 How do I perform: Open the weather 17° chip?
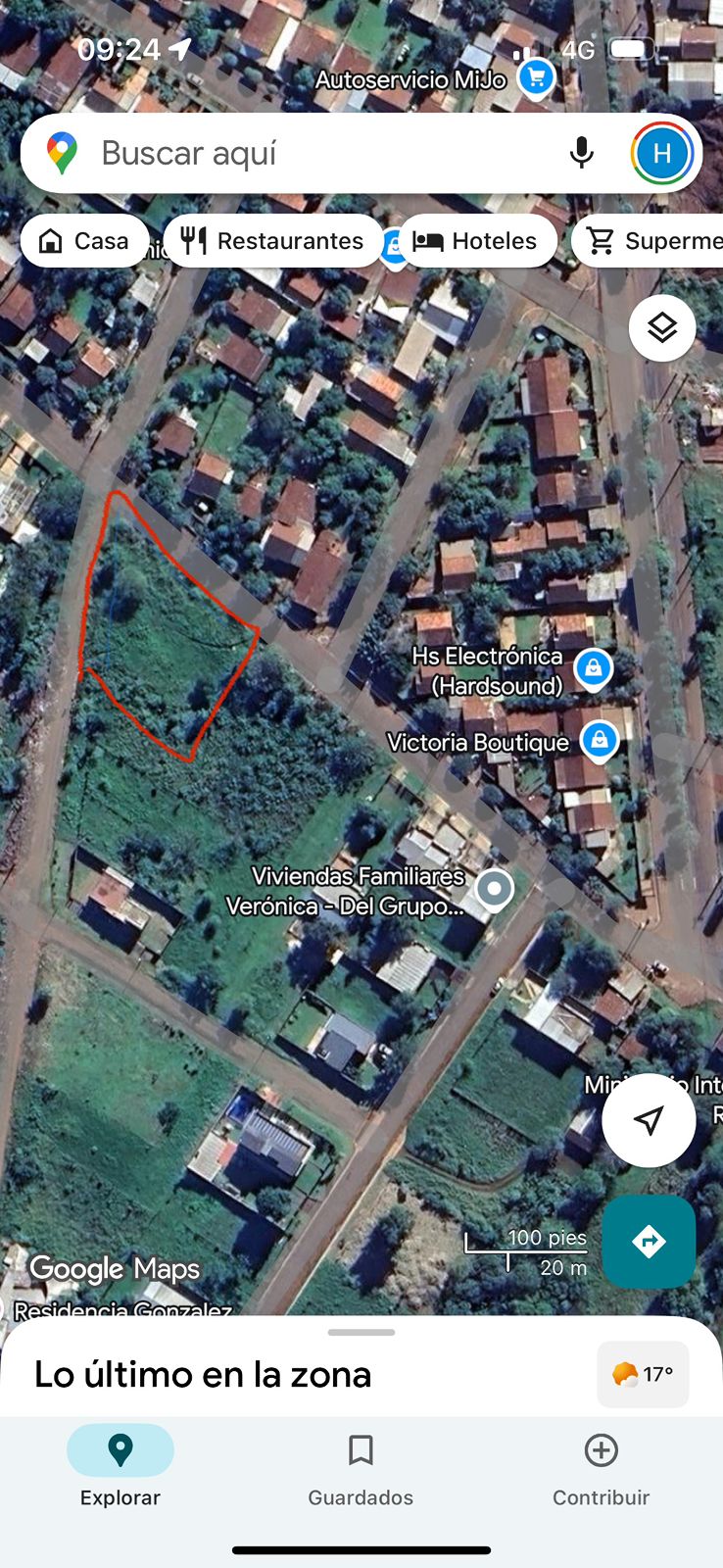(x=643, y=1374)
